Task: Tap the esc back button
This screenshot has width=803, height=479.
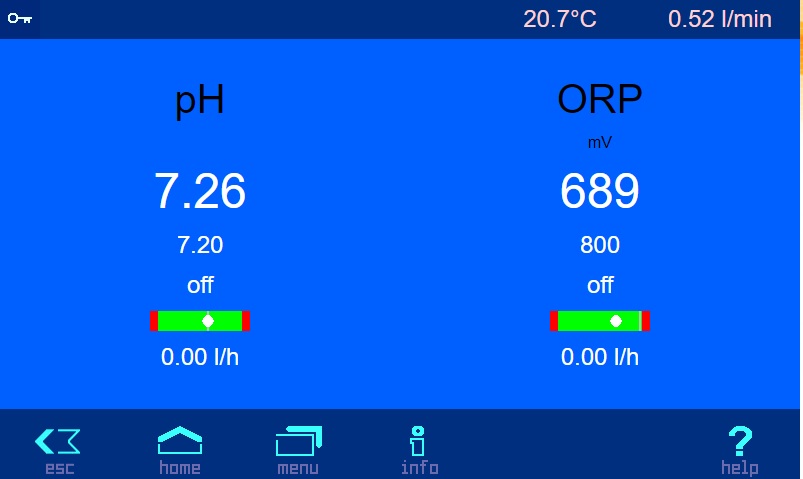Action: [58, 448]
